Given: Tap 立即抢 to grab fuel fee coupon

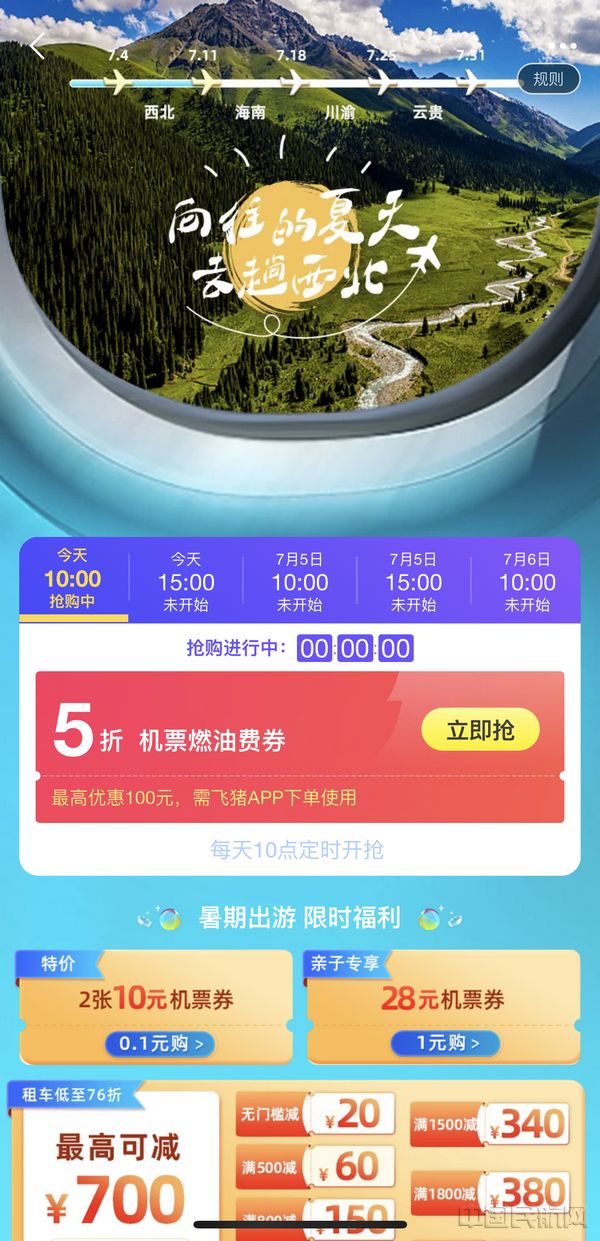Looking at the screenshot, I should [x=480, y=730].
